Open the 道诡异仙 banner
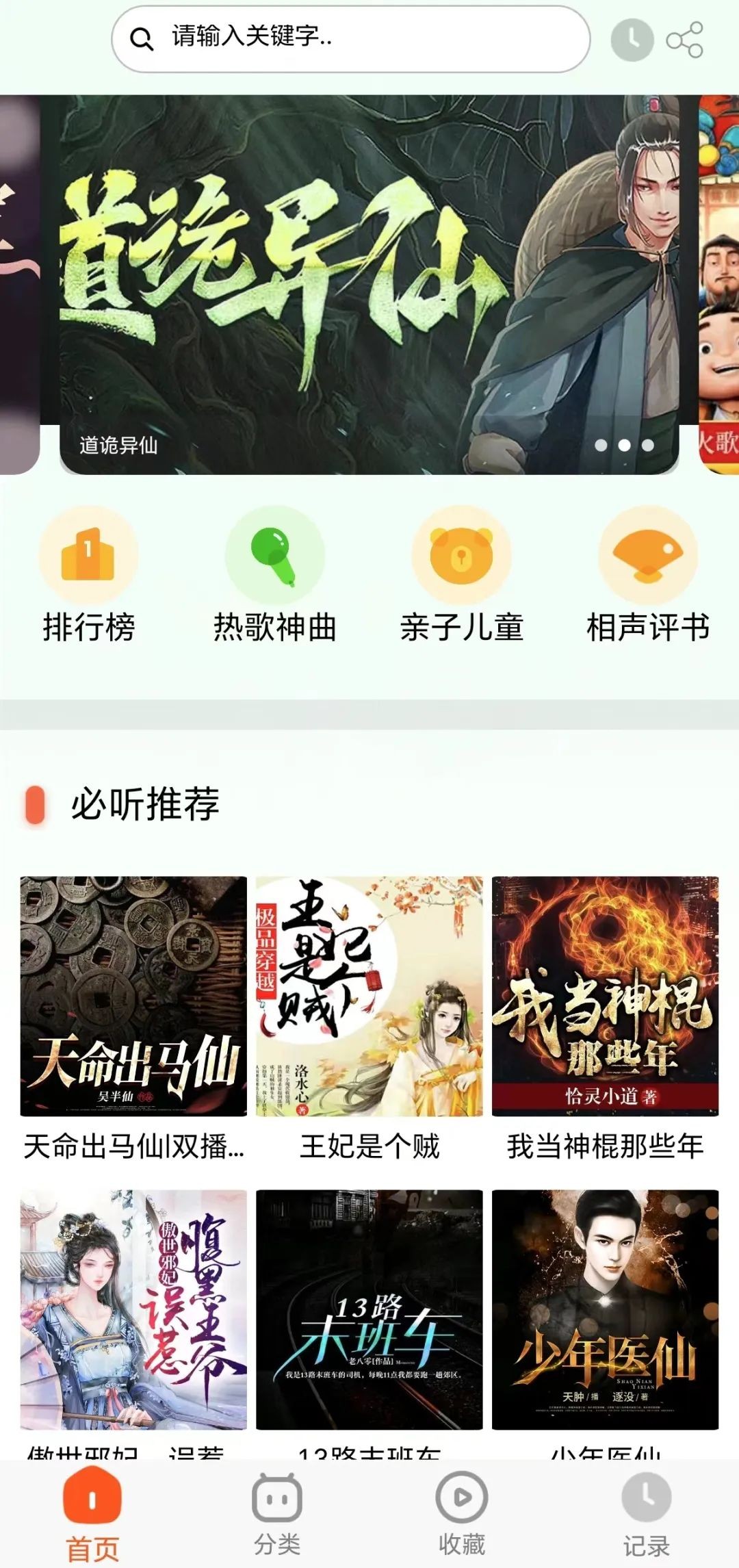Image resolution: width=739 pixels, height=1568 pixels. [369, 284]
